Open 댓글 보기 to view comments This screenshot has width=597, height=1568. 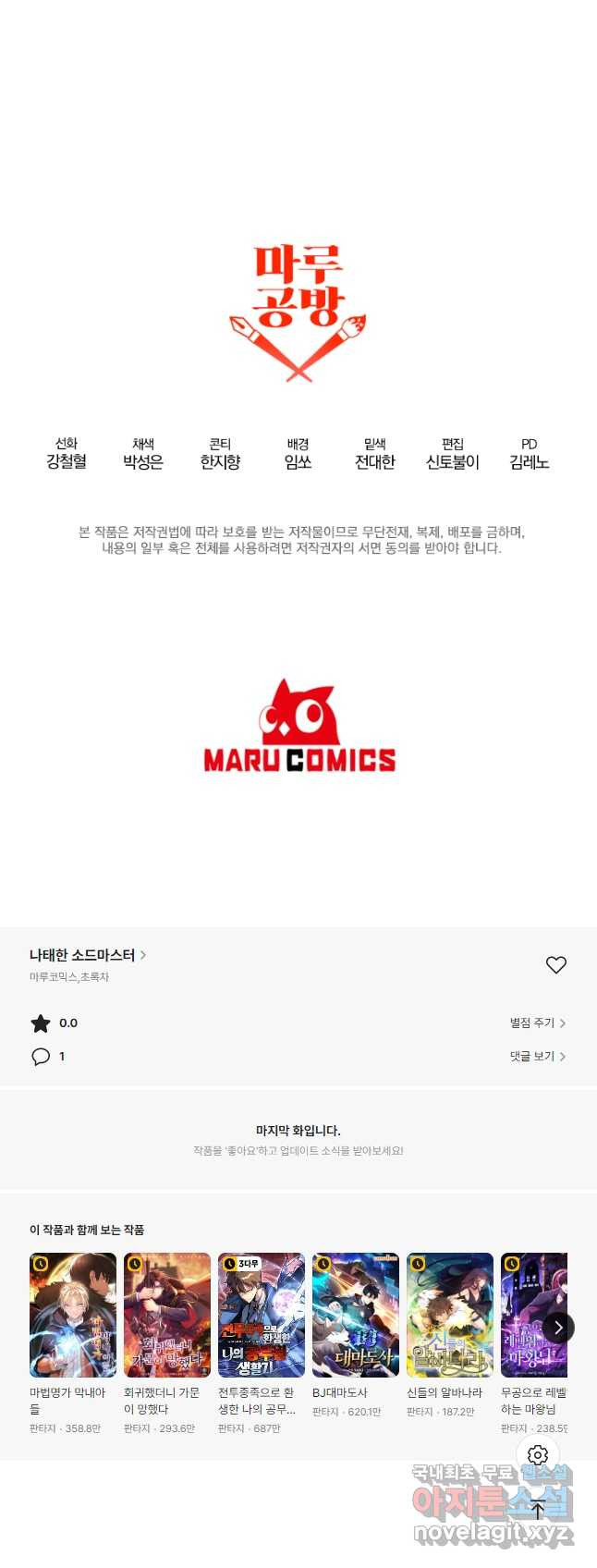pos(537,1056)
